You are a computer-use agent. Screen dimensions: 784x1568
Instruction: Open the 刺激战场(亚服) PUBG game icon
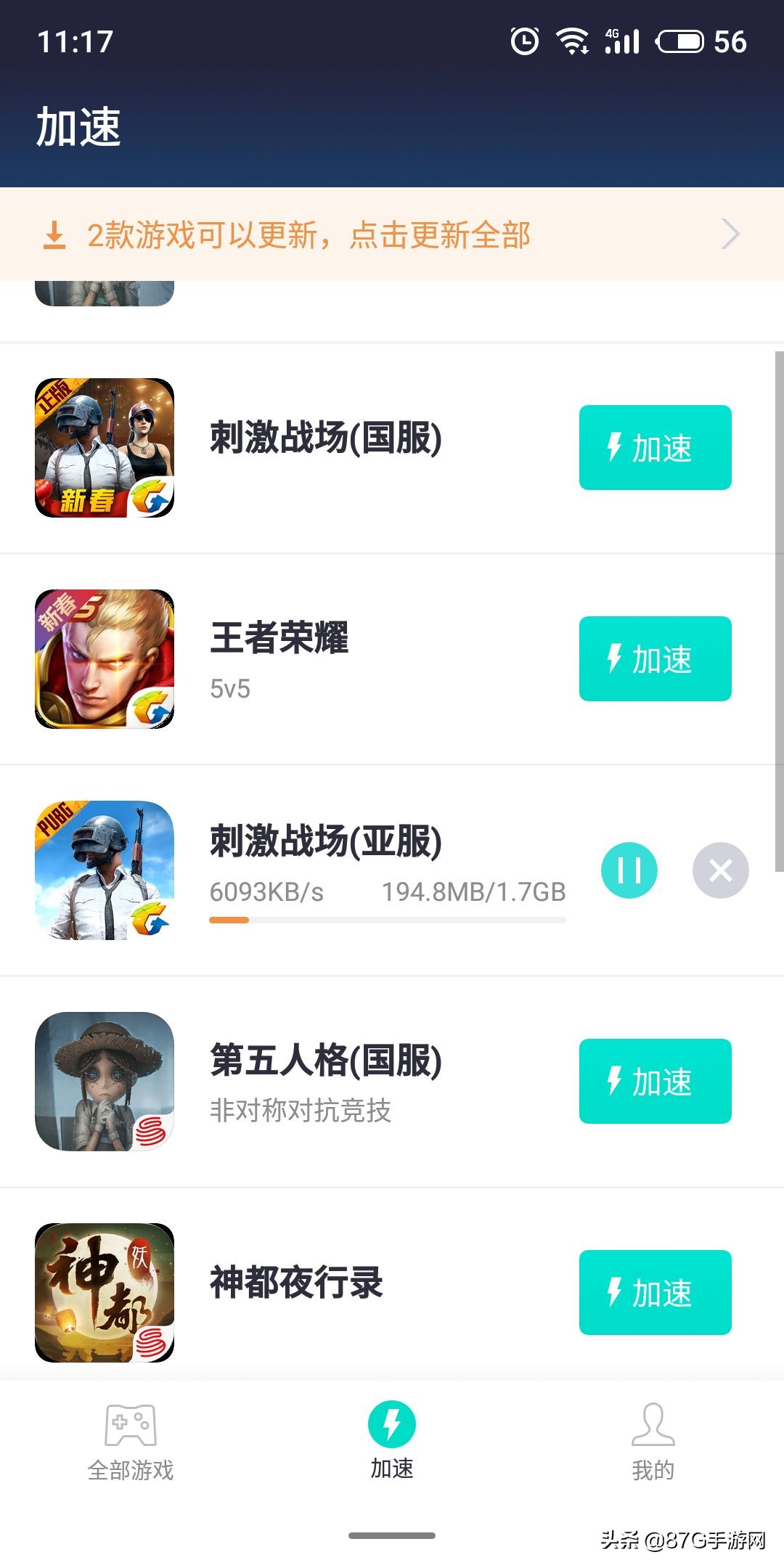(104, 870)
